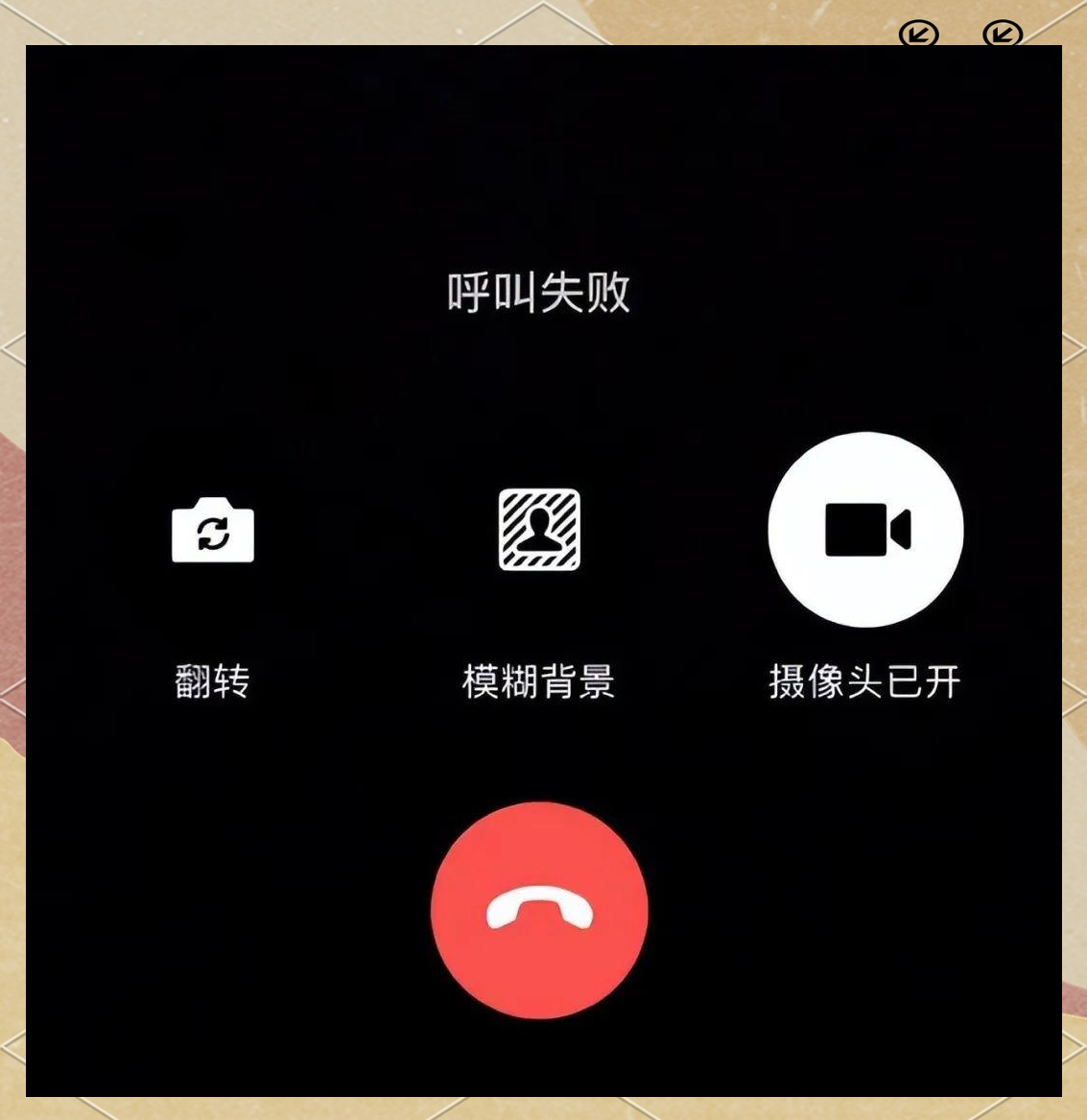Viewport: 1087px width, 1120px height.
Task: Enable 模糊背景 background blur
Action: 539,530
